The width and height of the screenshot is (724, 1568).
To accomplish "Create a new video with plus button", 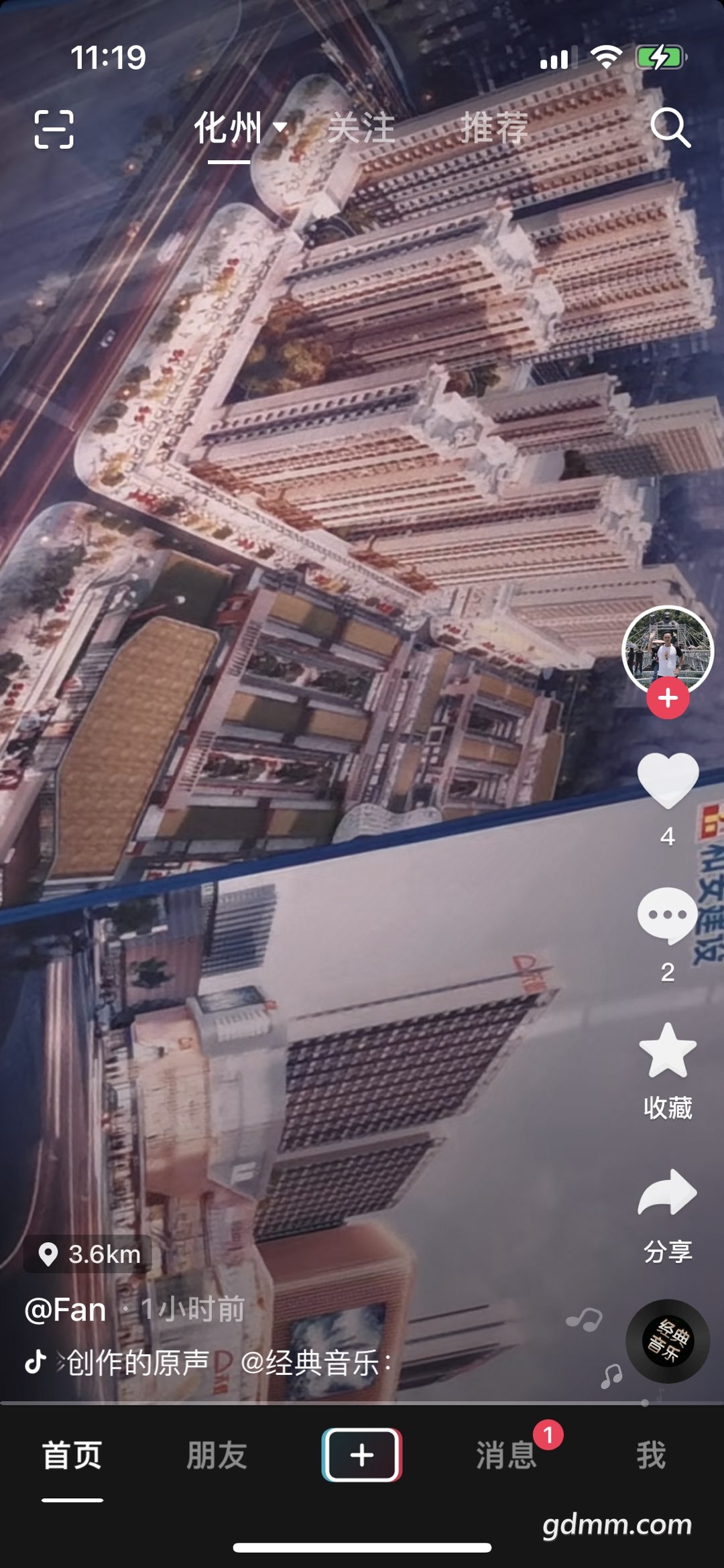I will (362, 1455).
